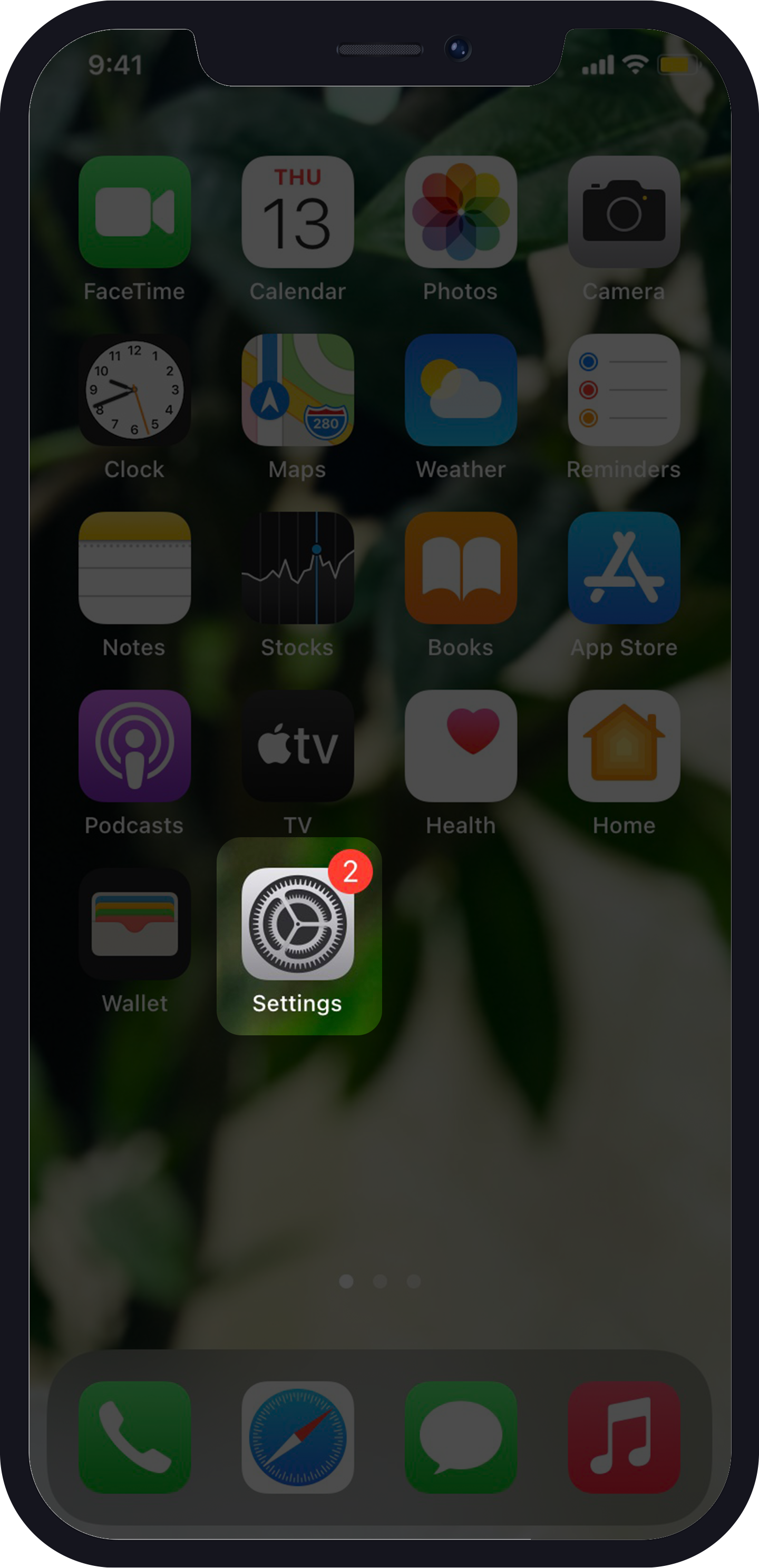Open Reminders

[x=624, y=389]
